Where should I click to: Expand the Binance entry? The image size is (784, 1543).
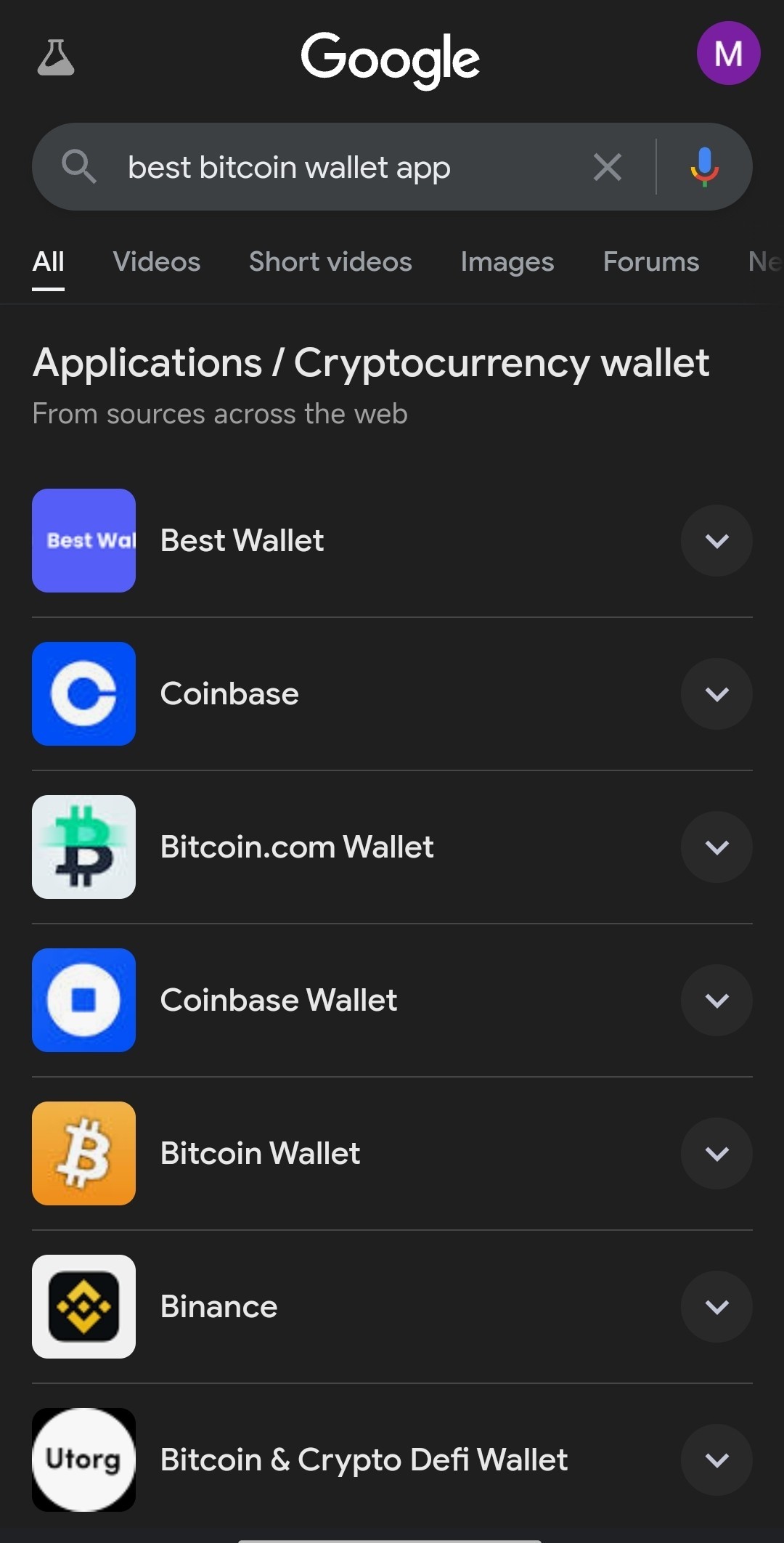point(716,1307)
